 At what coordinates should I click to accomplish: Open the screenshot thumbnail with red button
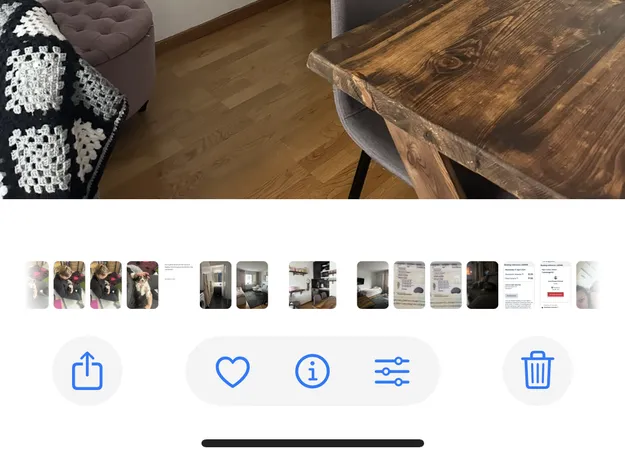point(555,285)
